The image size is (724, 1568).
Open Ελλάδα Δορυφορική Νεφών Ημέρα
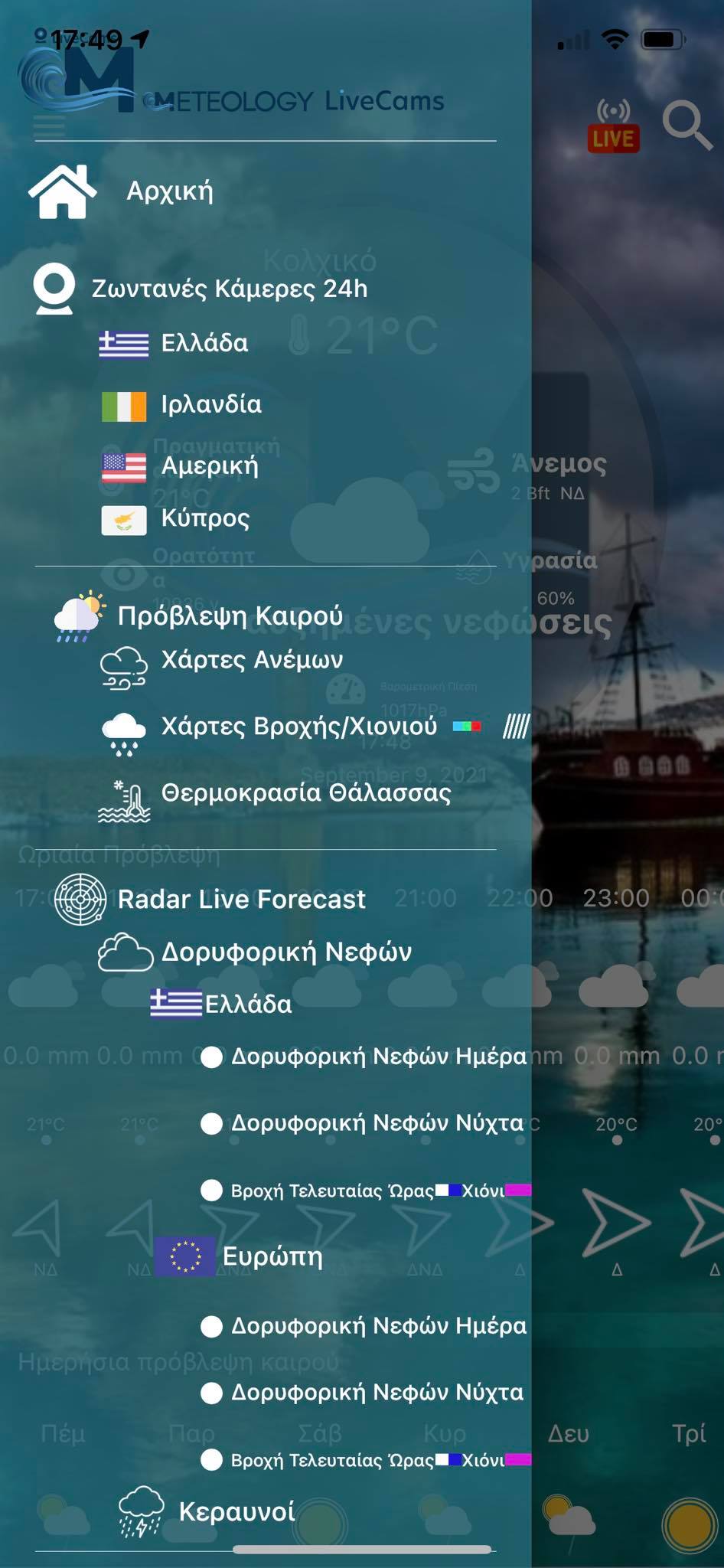coord(378,1057)
